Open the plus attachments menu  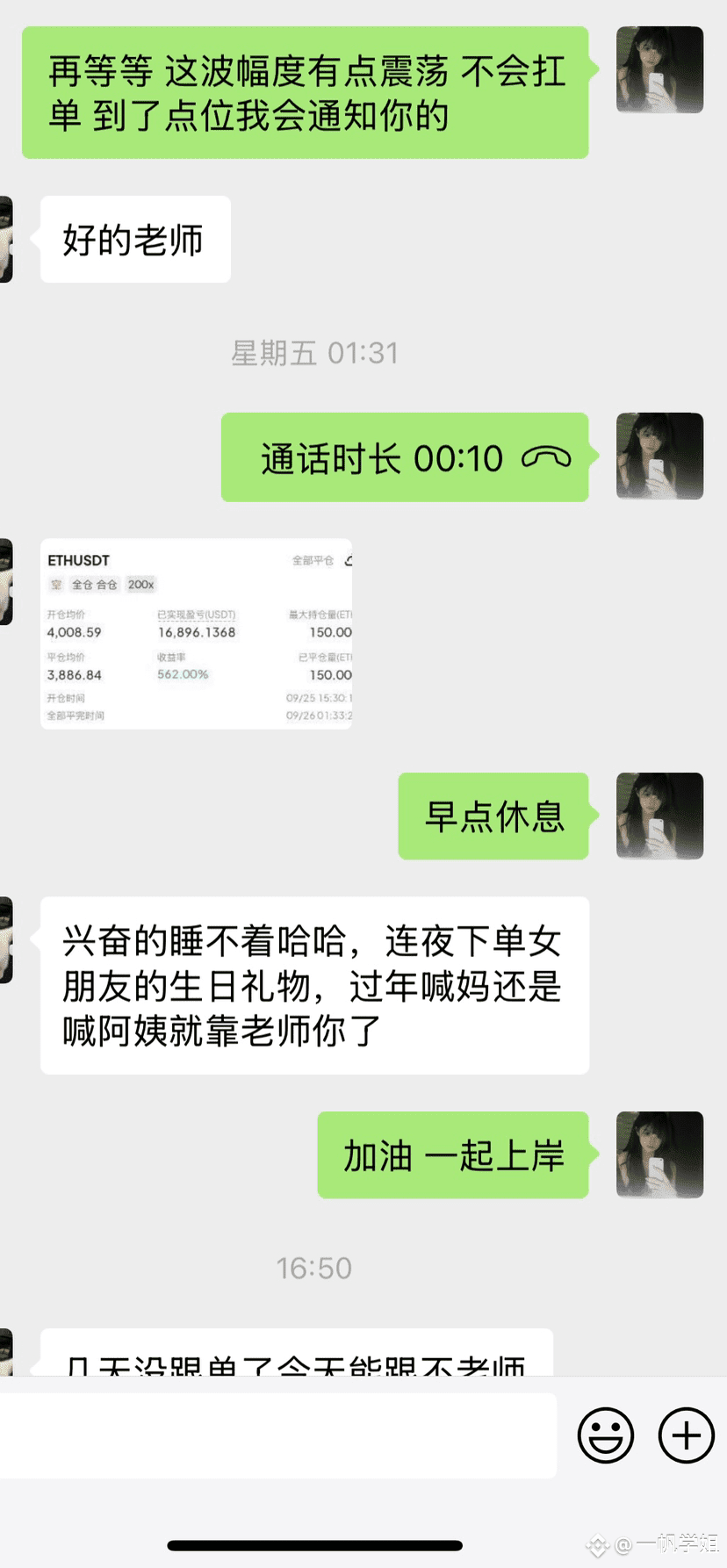tap(686, 1435)
